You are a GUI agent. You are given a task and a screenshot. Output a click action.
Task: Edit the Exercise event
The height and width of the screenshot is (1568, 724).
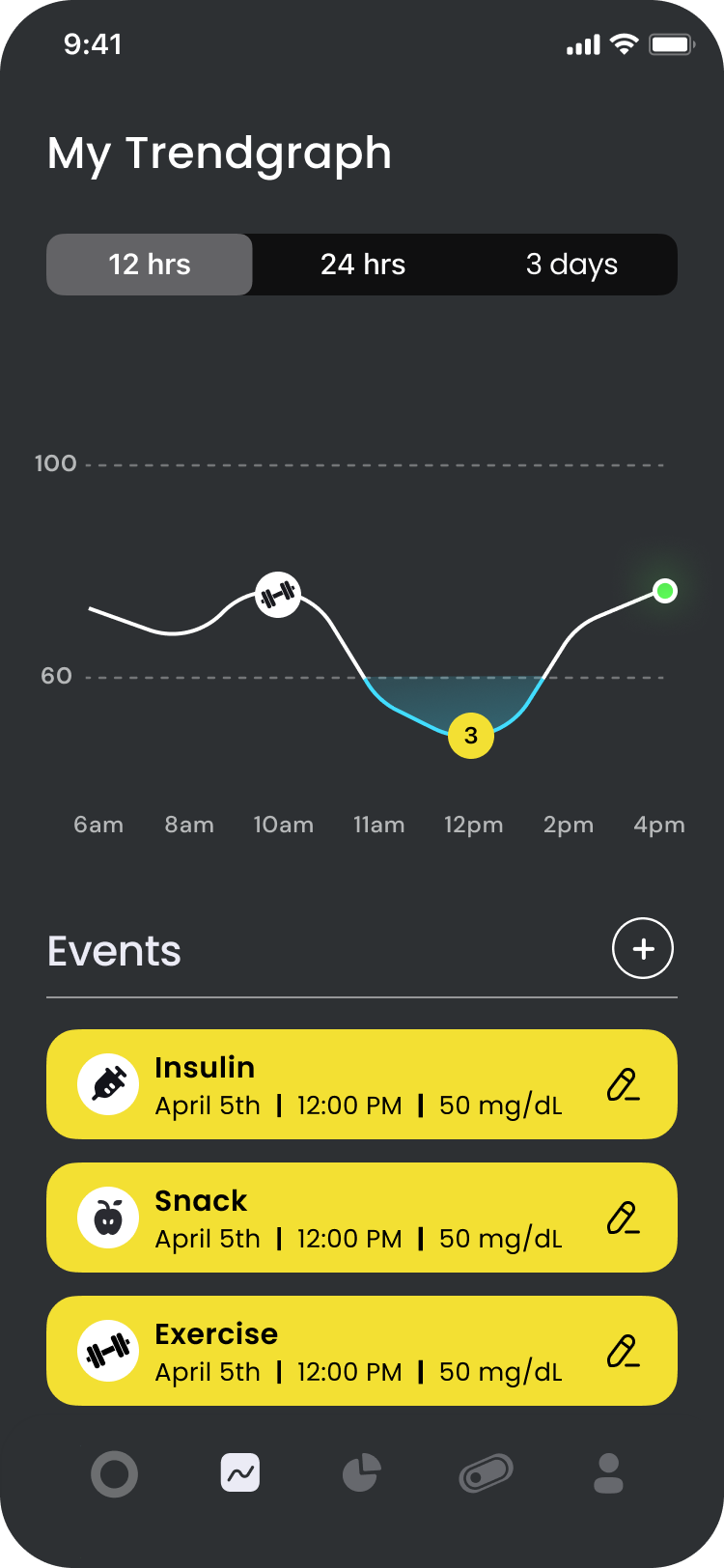pyautogui.click(x=624, y=1352)
